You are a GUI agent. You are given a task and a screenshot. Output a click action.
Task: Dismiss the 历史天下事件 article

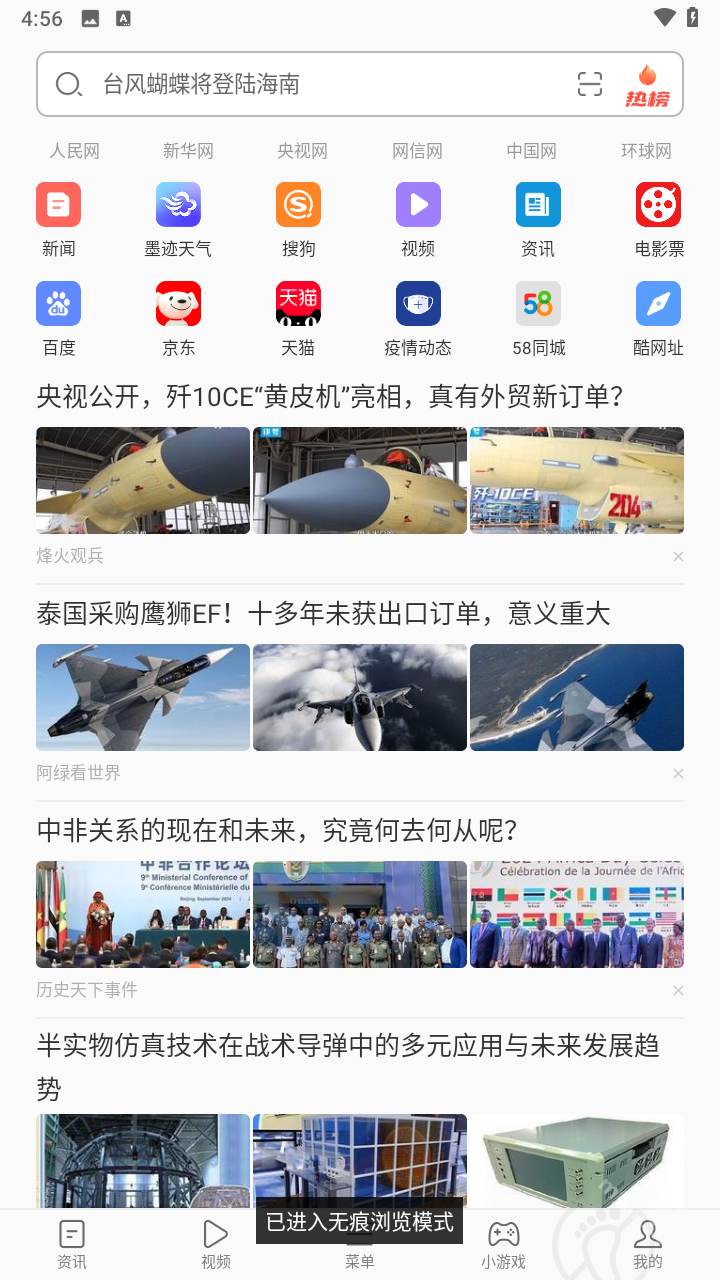coord(678,990)
